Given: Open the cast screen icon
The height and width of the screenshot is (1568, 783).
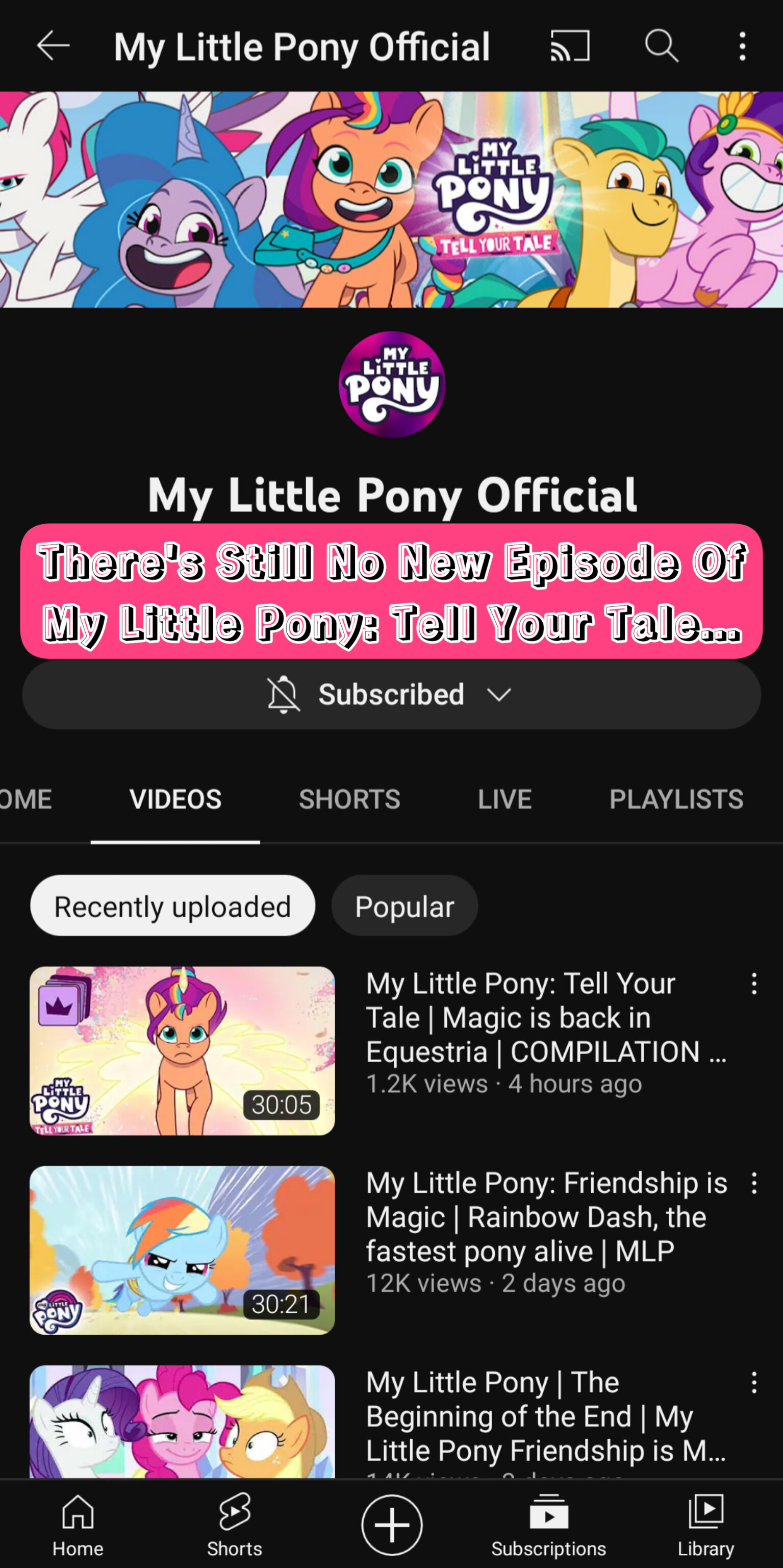Looking at the screenshot, I should [x=569, y=46].
